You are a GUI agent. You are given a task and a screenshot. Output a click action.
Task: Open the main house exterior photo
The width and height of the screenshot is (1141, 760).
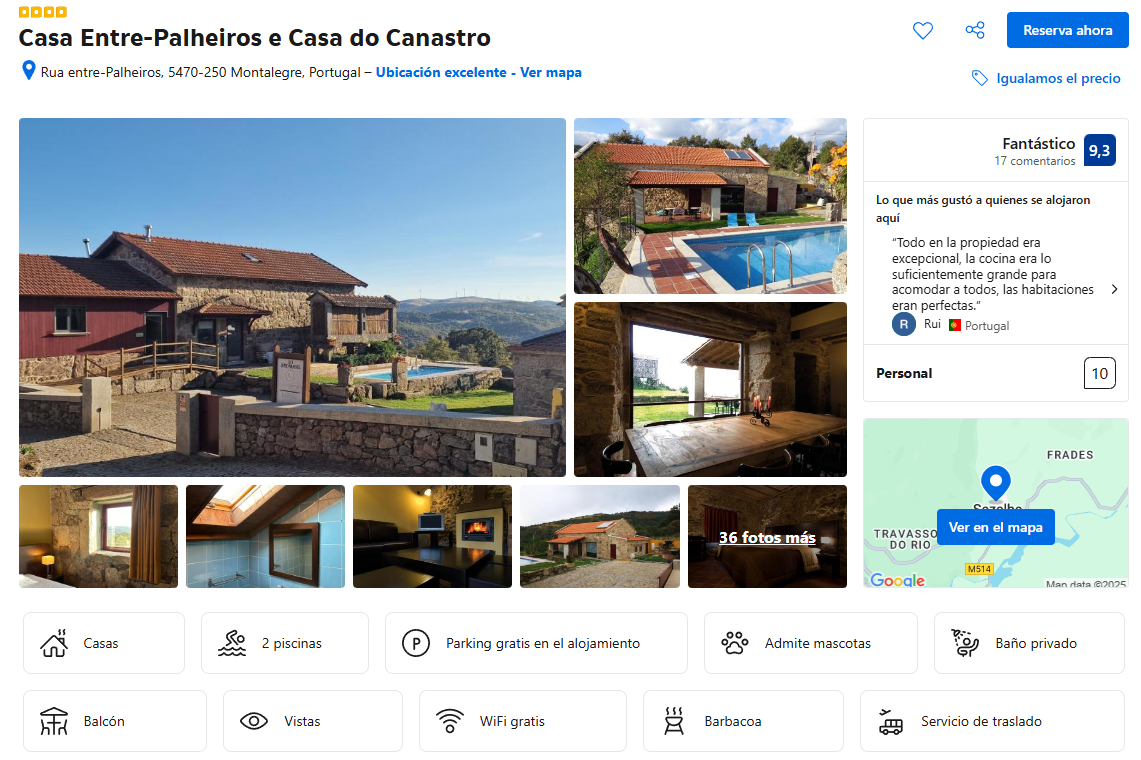tap(292, 297)
